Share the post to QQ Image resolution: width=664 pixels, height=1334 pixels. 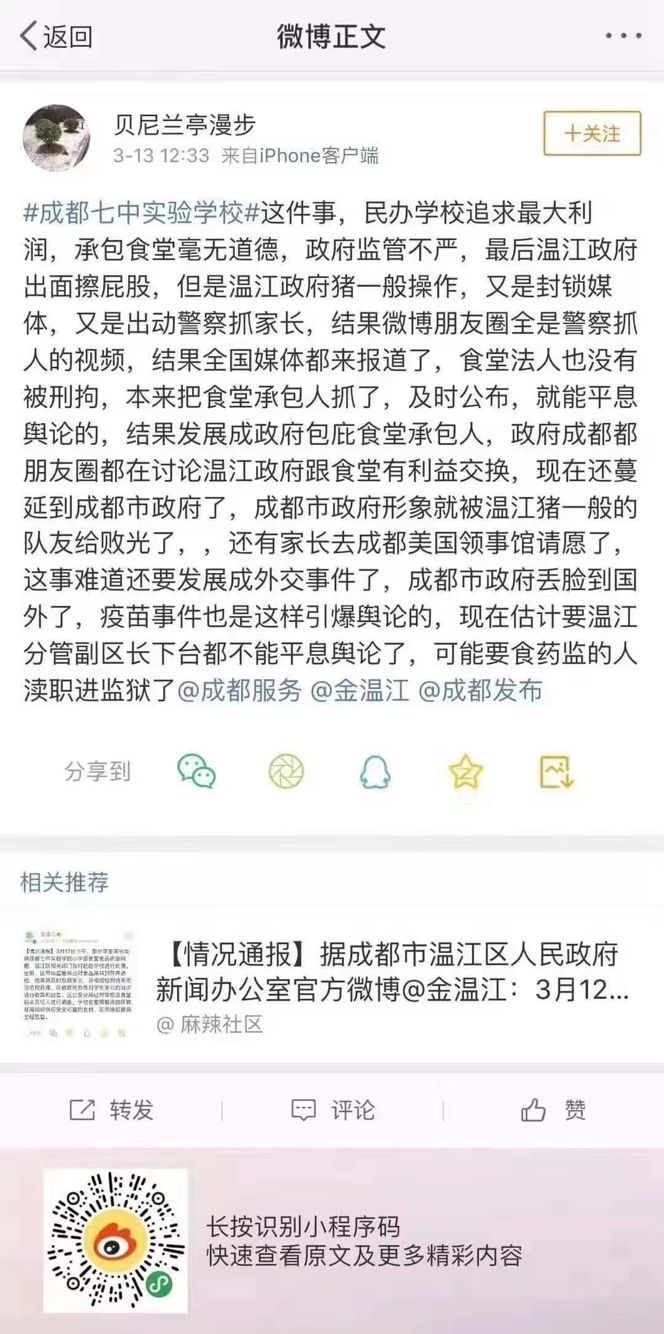pos(376,772)
